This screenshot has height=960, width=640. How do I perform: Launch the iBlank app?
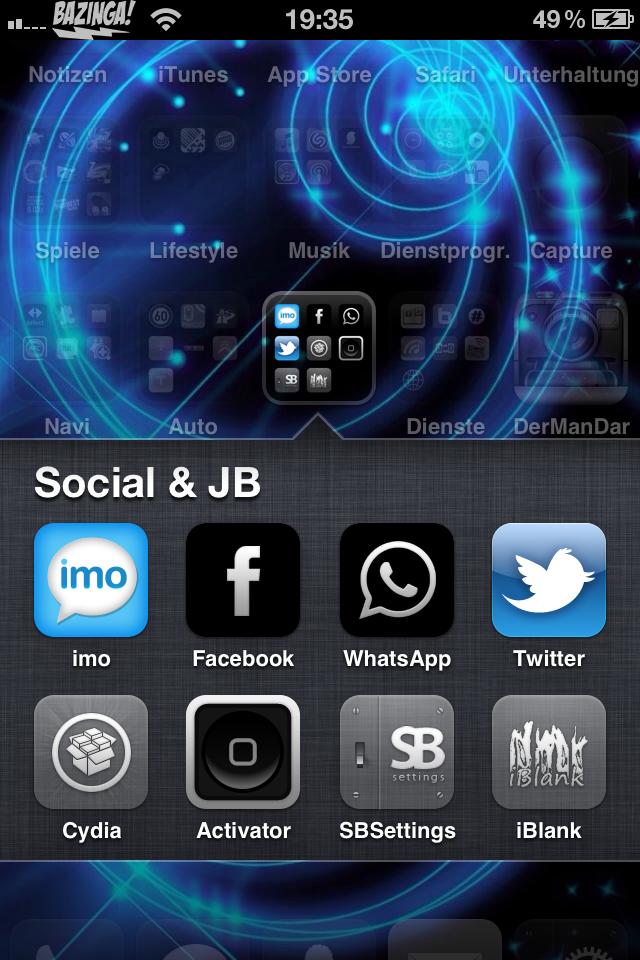pyautogui.click(x=549, y=752)
